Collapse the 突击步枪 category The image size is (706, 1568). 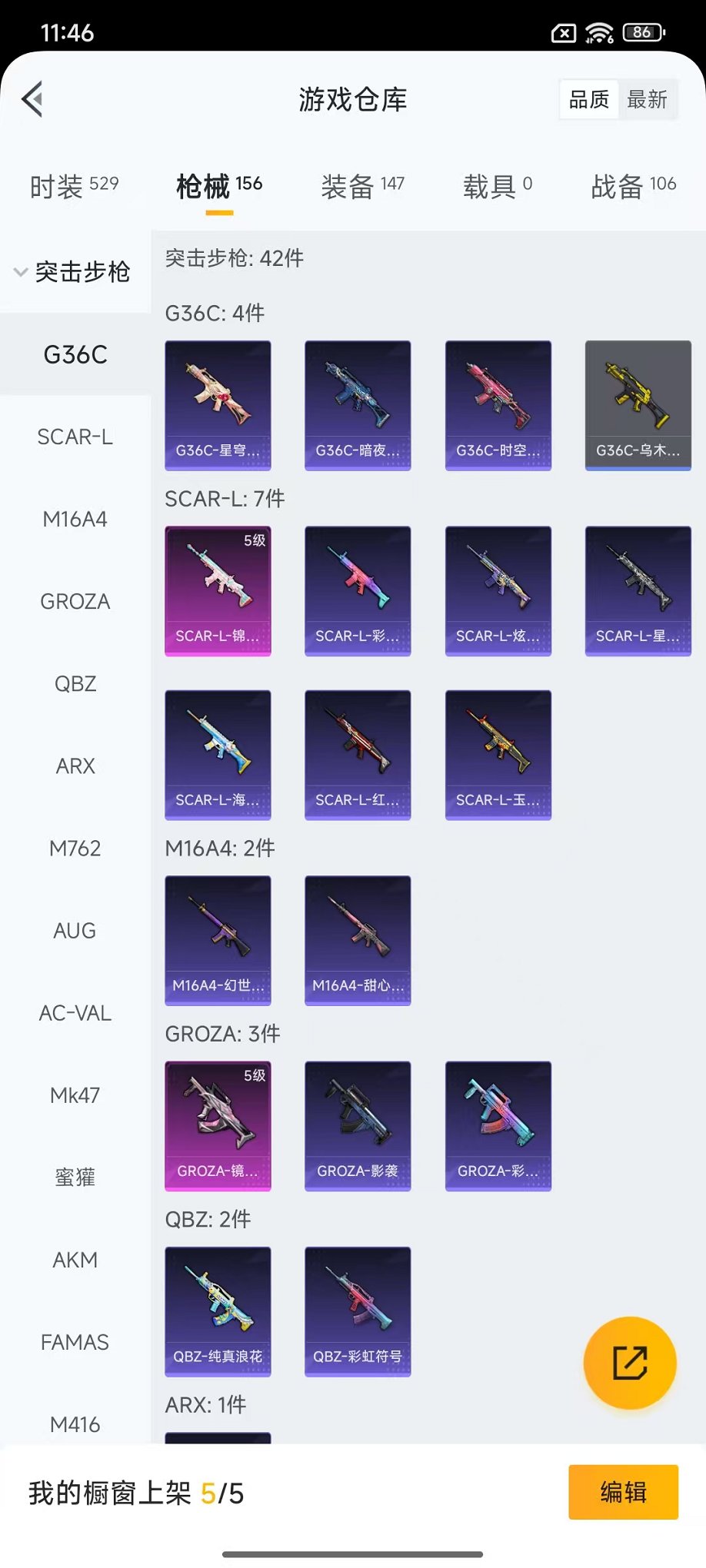pyautogui.click(x=73, y=272)
